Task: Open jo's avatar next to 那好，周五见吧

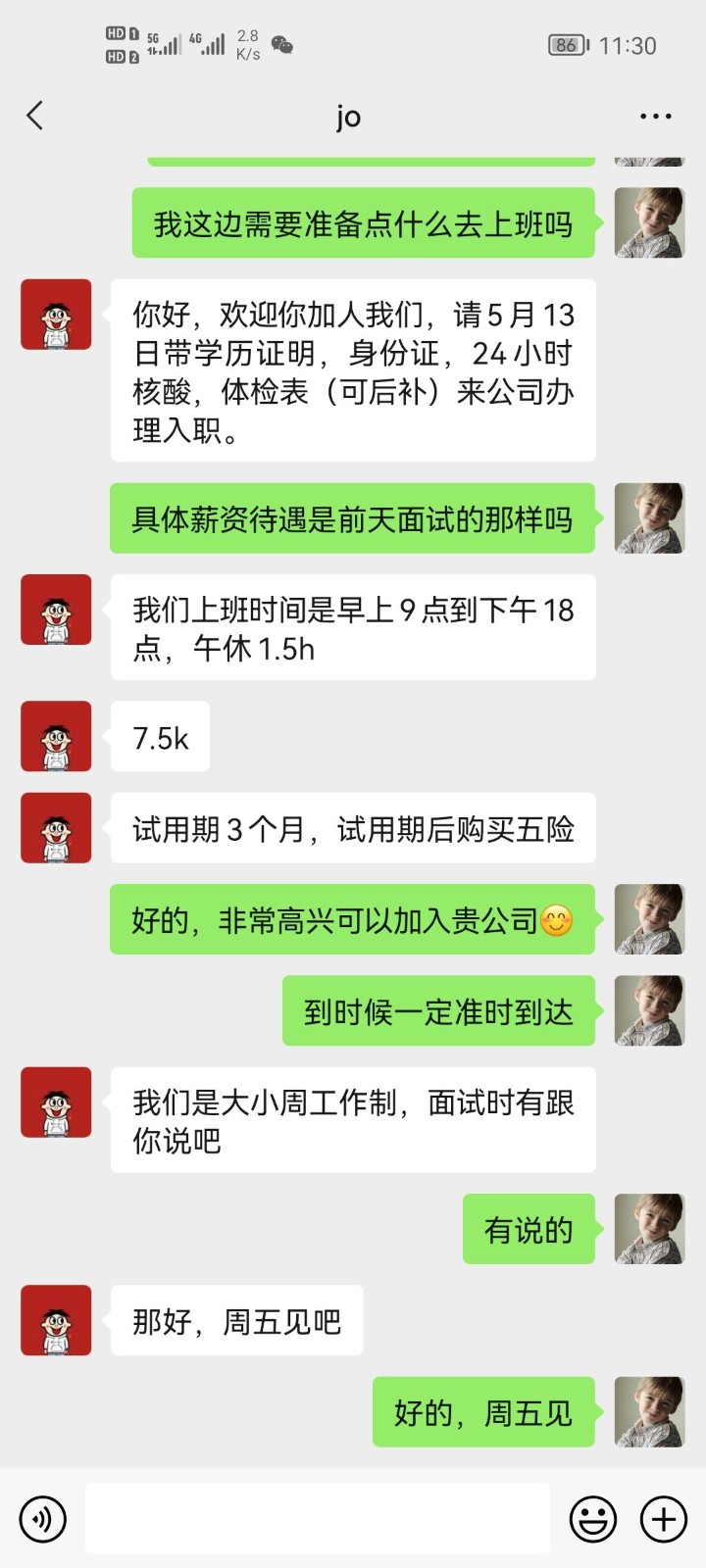Action: (56, 1320)
